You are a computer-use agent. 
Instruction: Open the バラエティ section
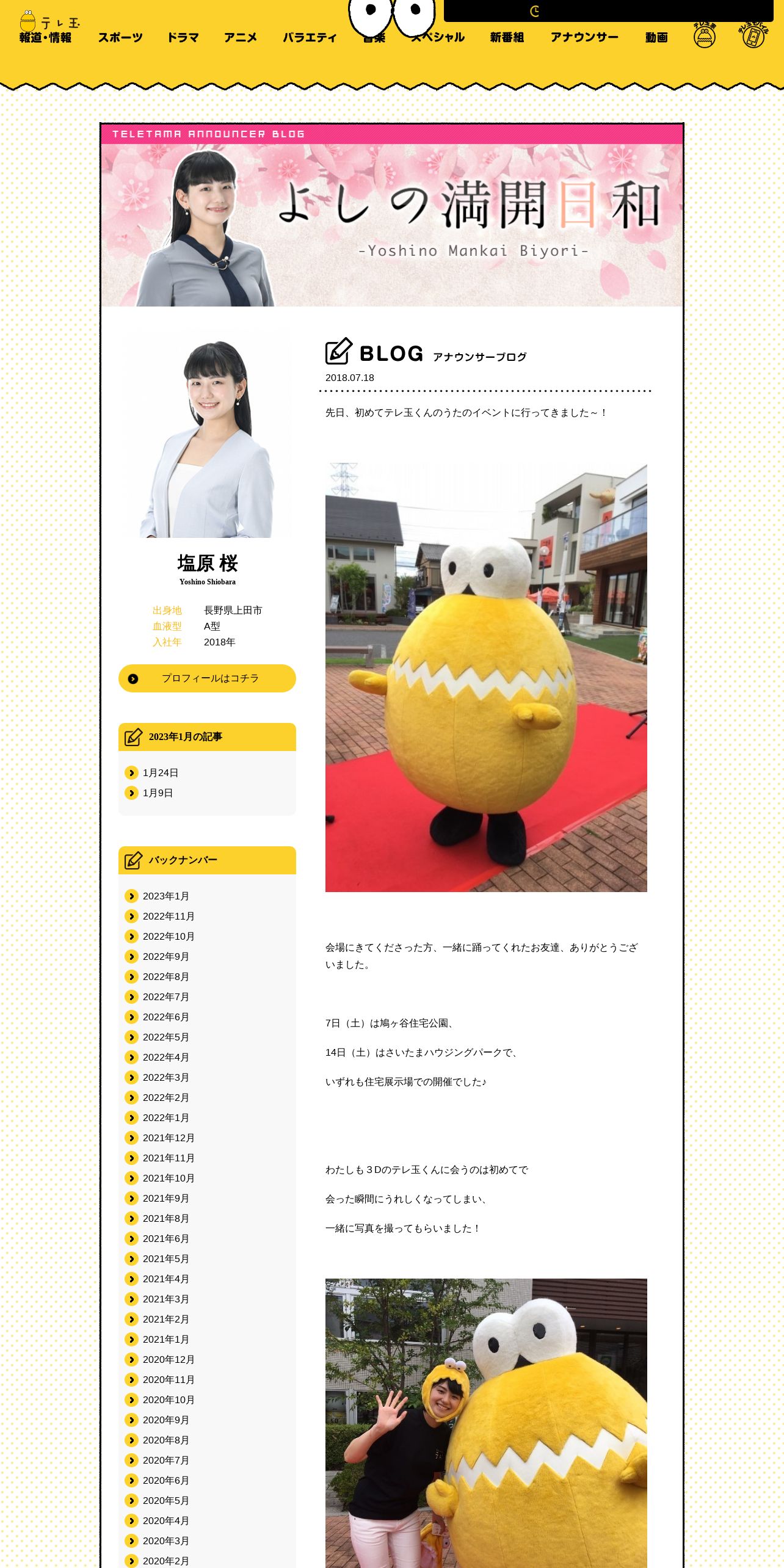pyautogui.click(x=310, y=38)
